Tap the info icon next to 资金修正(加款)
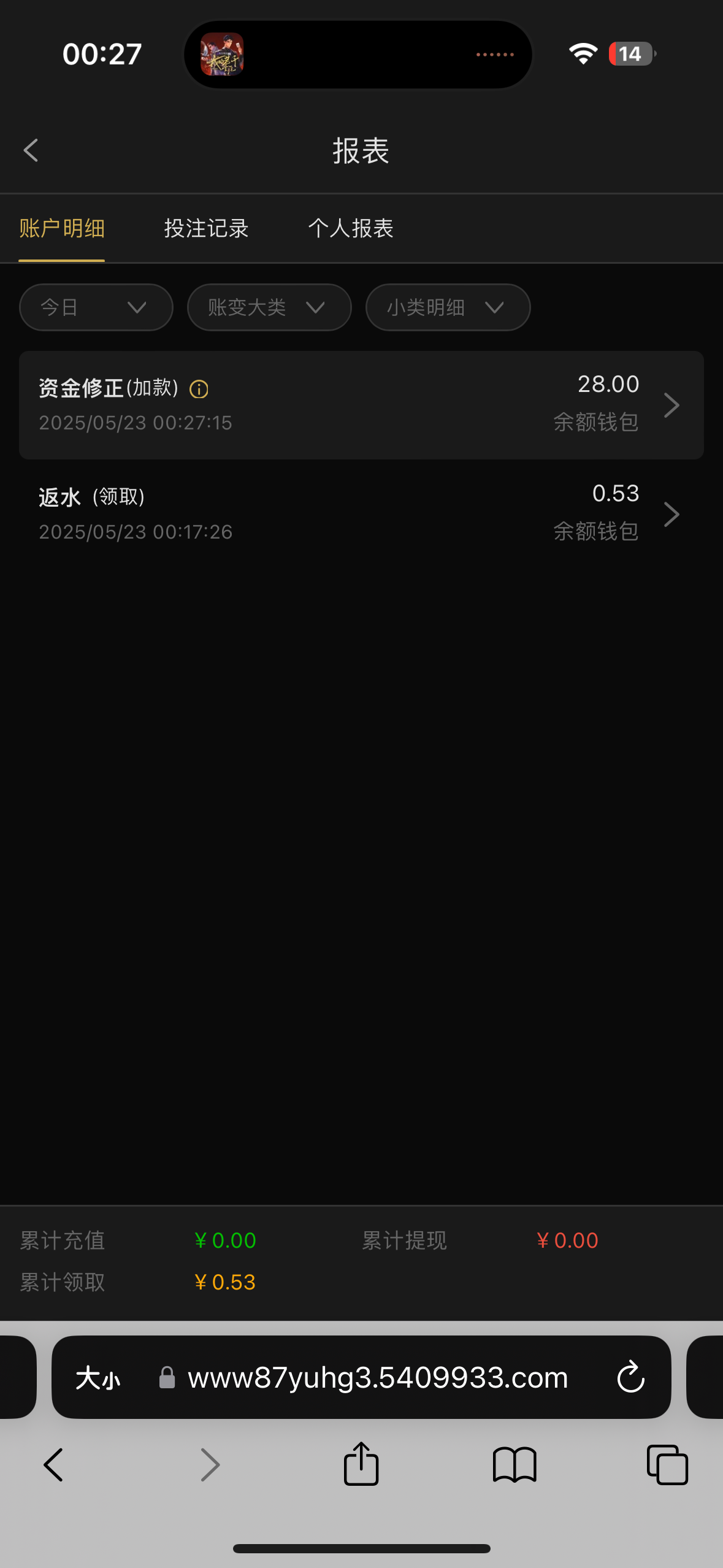The height and width of the screenshot is (1568, 723). pos(199,388)
